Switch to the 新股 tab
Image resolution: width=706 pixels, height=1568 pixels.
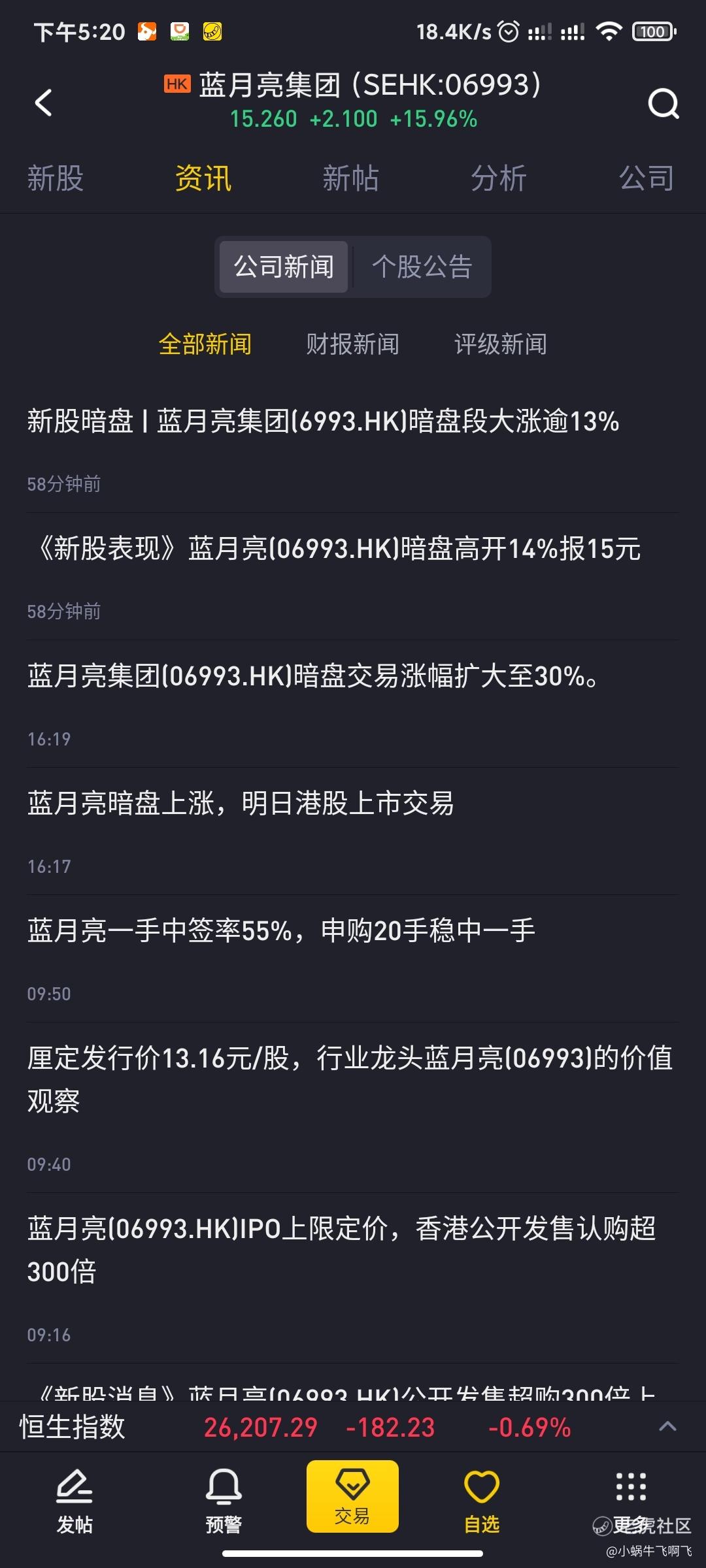56,178
